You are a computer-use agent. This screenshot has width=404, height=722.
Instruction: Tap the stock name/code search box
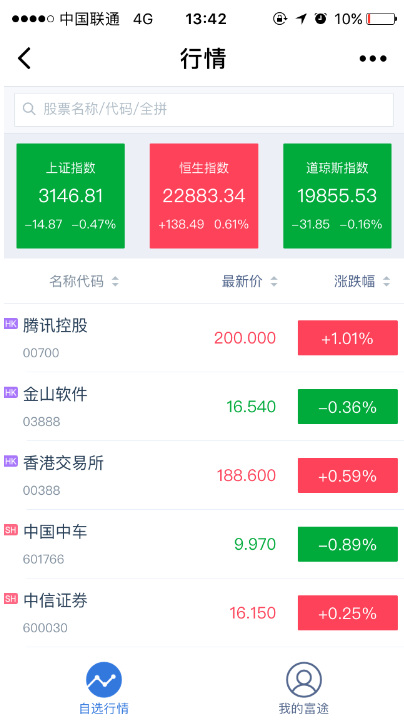point(204,110)
